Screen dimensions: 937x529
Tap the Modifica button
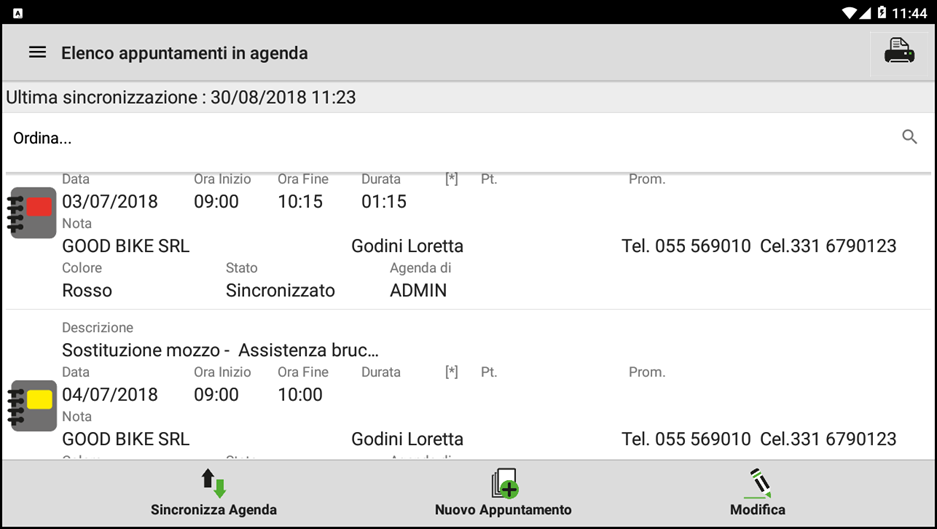758,493
